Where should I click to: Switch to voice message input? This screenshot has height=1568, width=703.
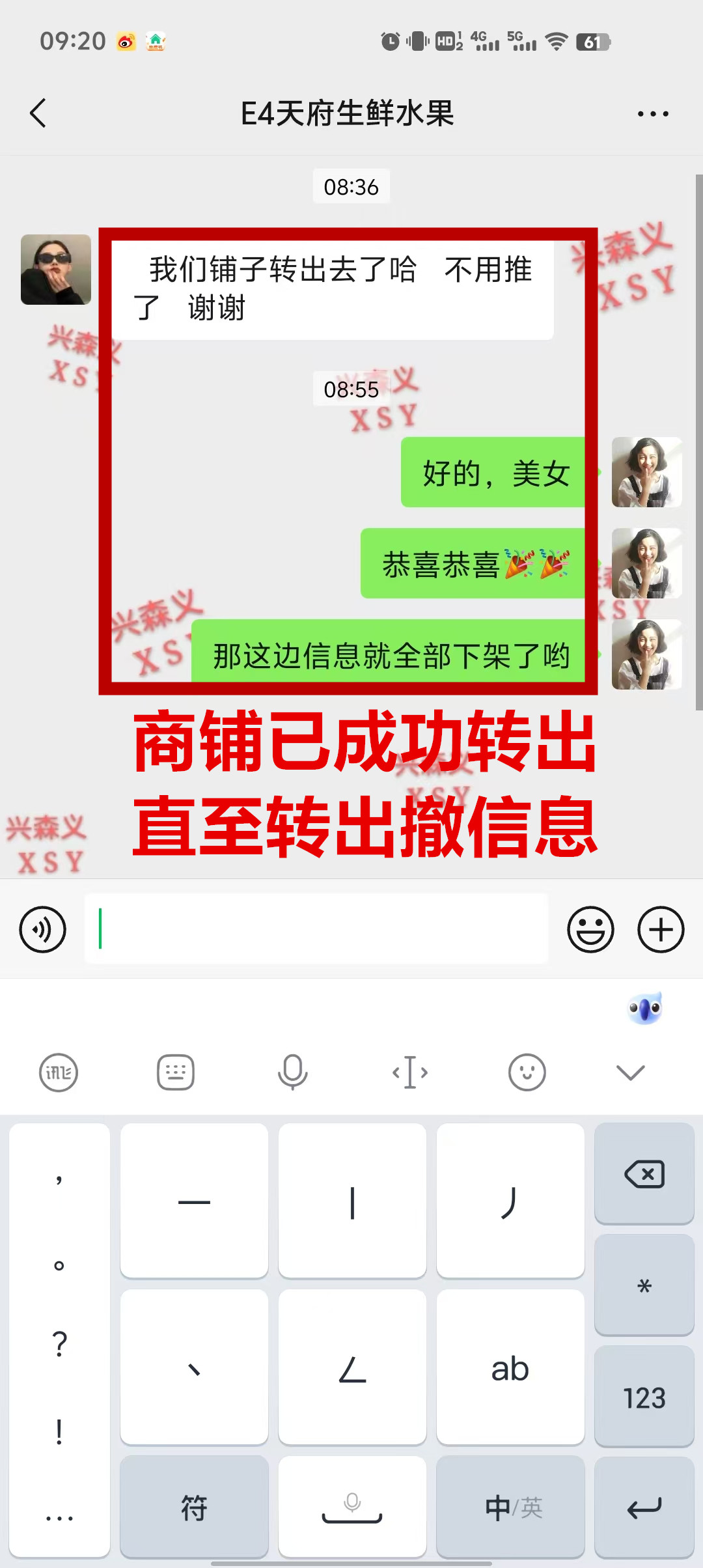point(43,929)
